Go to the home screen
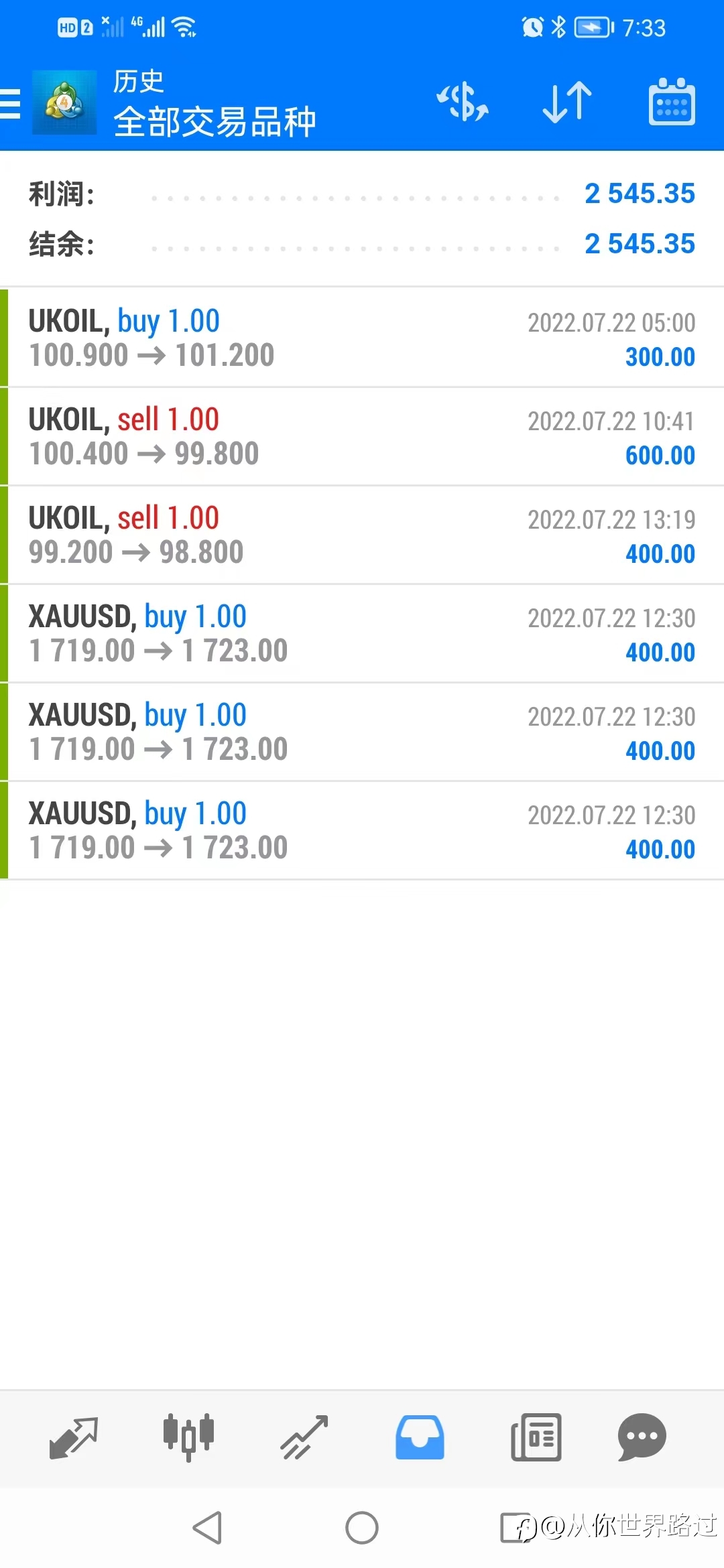The height and width of the screenshot is (1568, 724). pyautogui.click(x=362, y=1528)
